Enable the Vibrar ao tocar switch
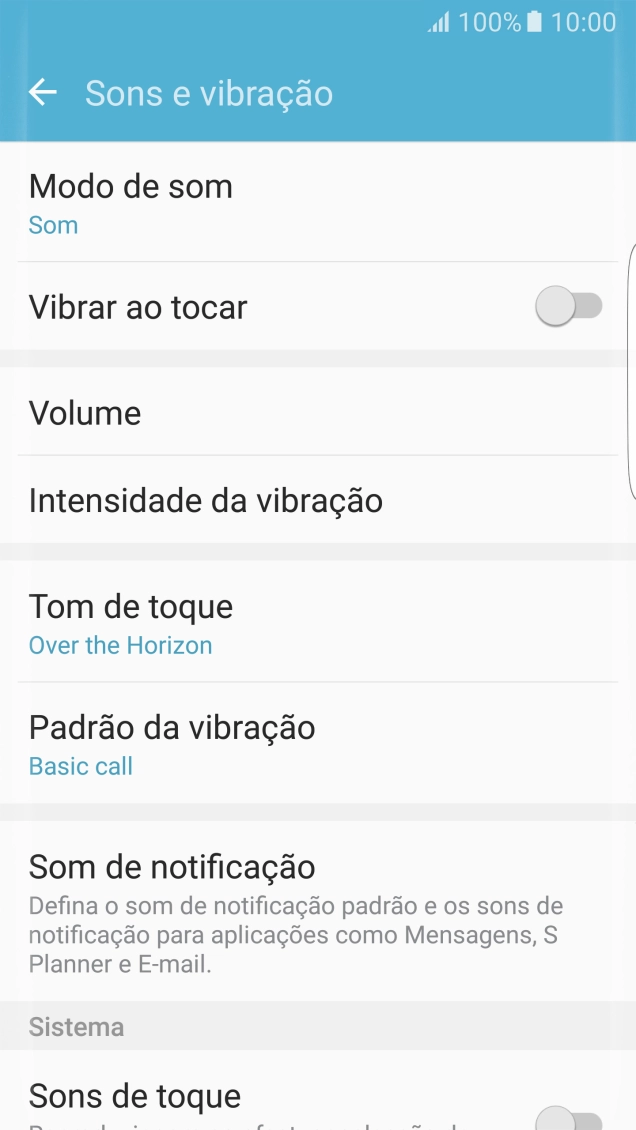Screen dimensions: 636x1130 [x=569, y=307]
